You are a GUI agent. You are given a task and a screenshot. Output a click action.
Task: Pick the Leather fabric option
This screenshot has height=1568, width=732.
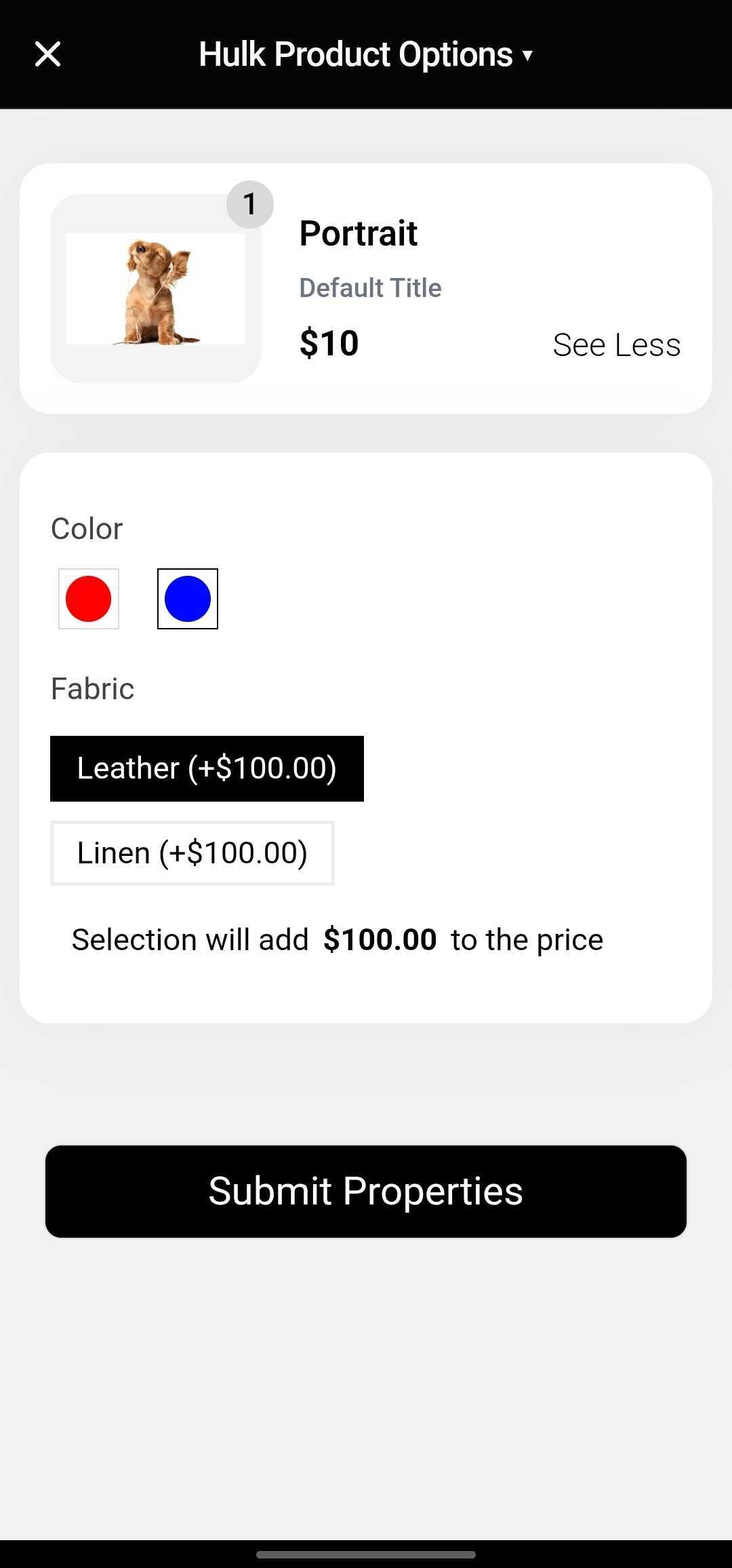(207, 768)
